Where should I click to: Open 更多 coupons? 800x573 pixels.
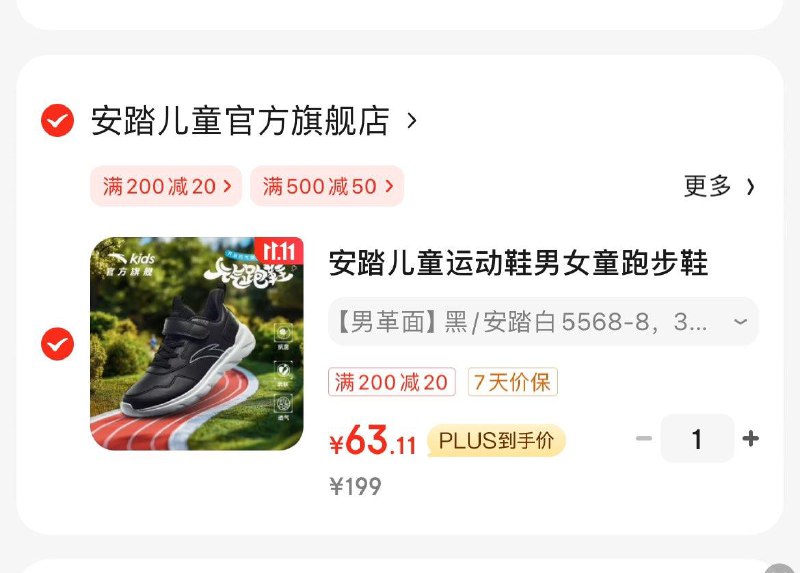pyautogui.click(x=719, y=186)
